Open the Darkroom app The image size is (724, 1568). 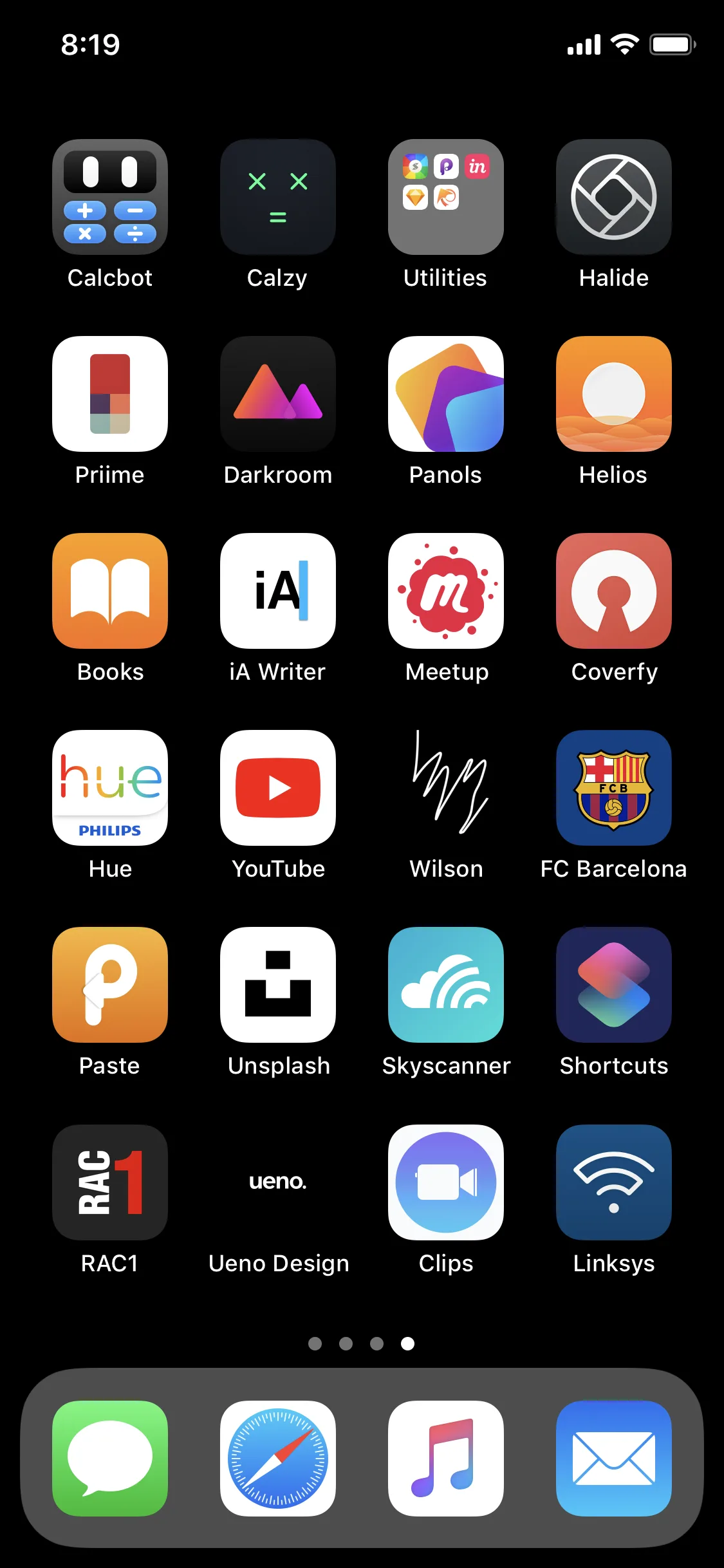278,394
